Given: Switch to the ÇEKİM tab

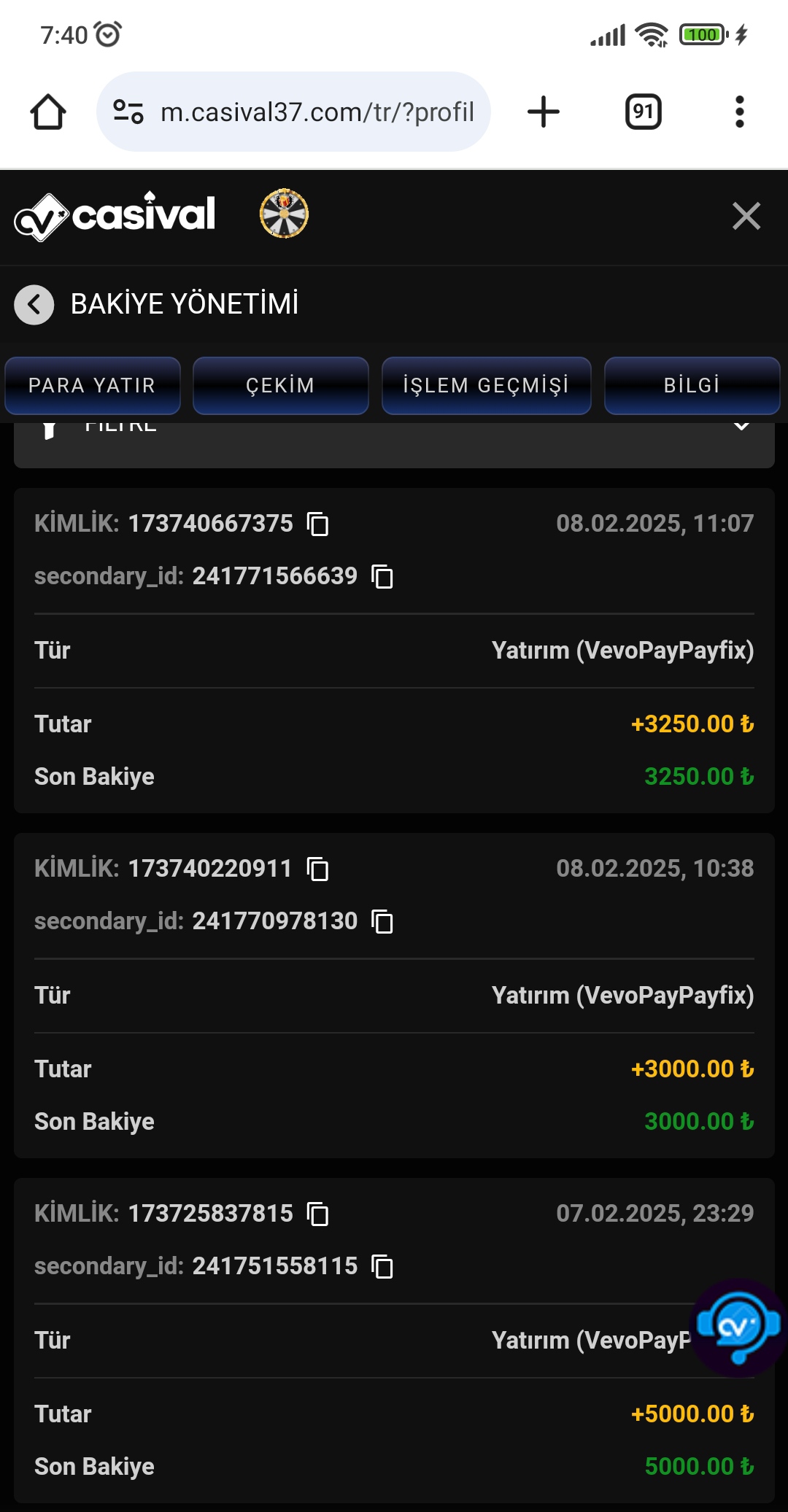Looking at the screenshot, I should 281,385.
